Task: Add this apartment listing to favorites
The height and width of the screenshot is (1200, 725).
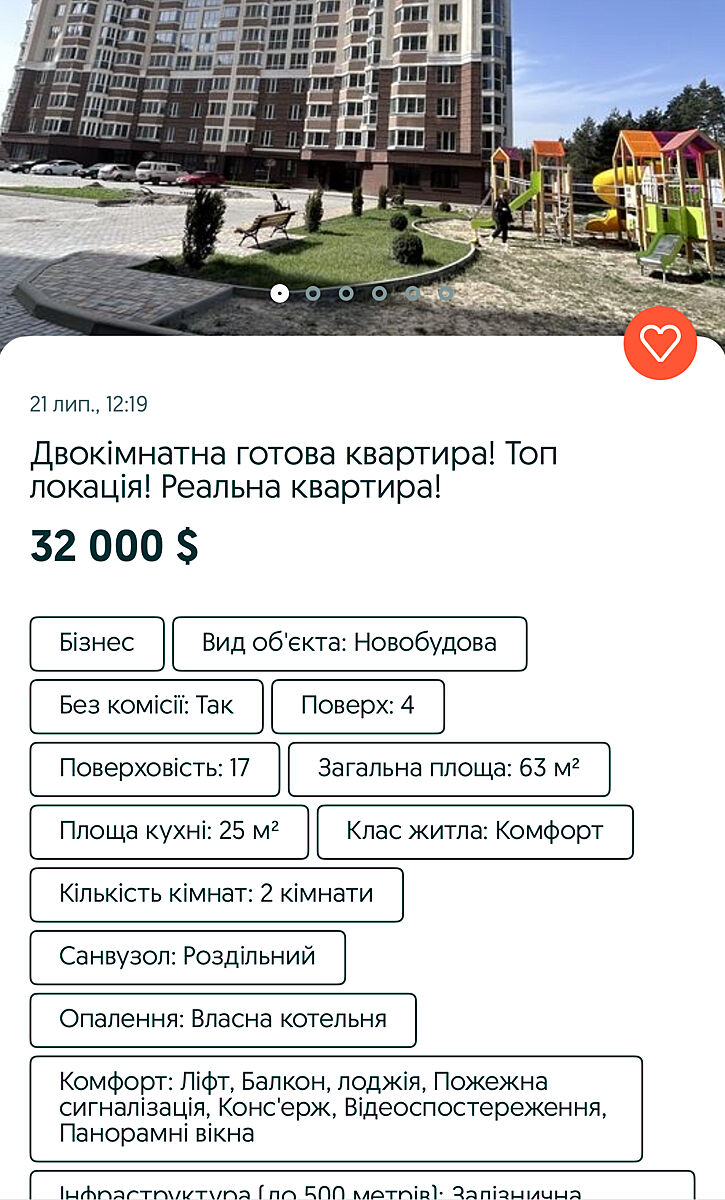Action: pos(660,343)
